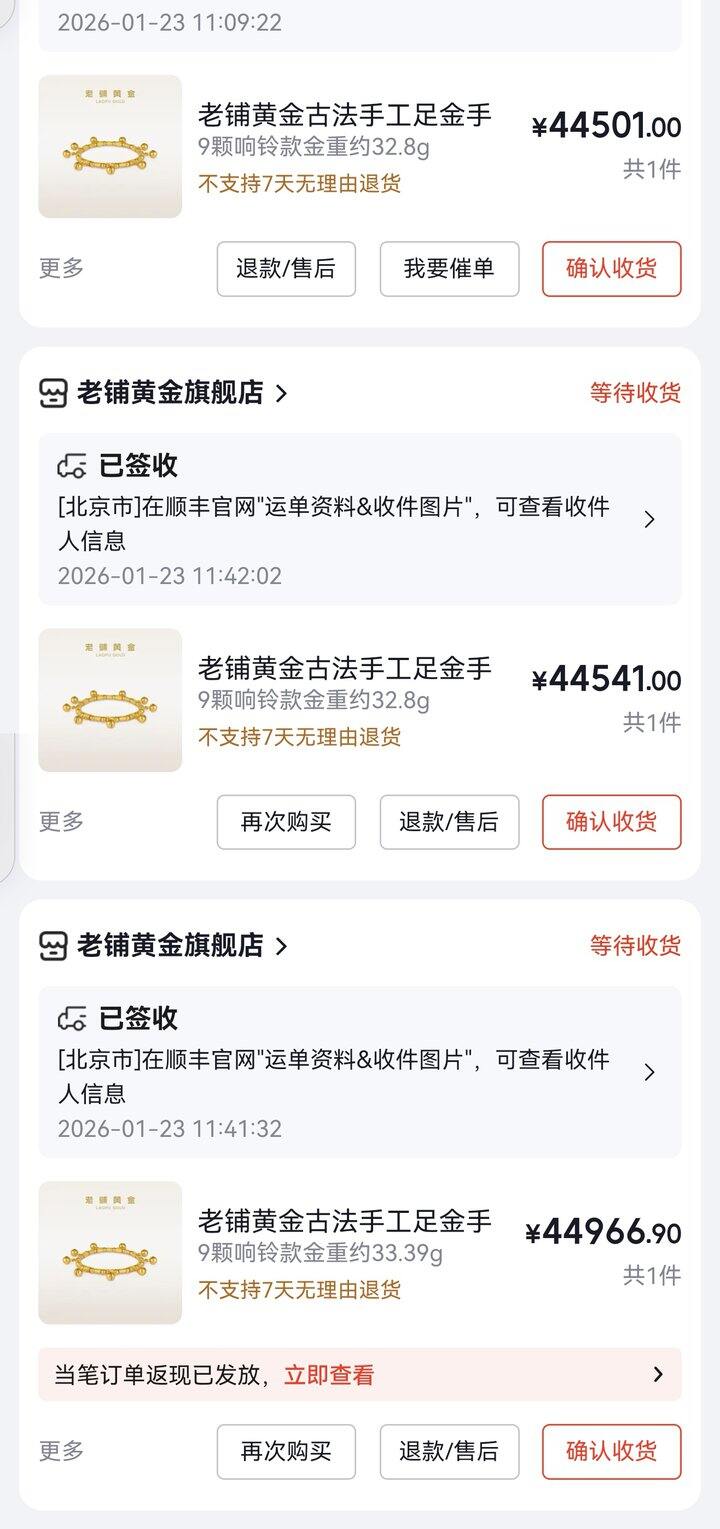The image size is (720, 1529).
Task: Tap 退款/售后 on the ¥44966.90 order
Action: (x=449, y=1451)
